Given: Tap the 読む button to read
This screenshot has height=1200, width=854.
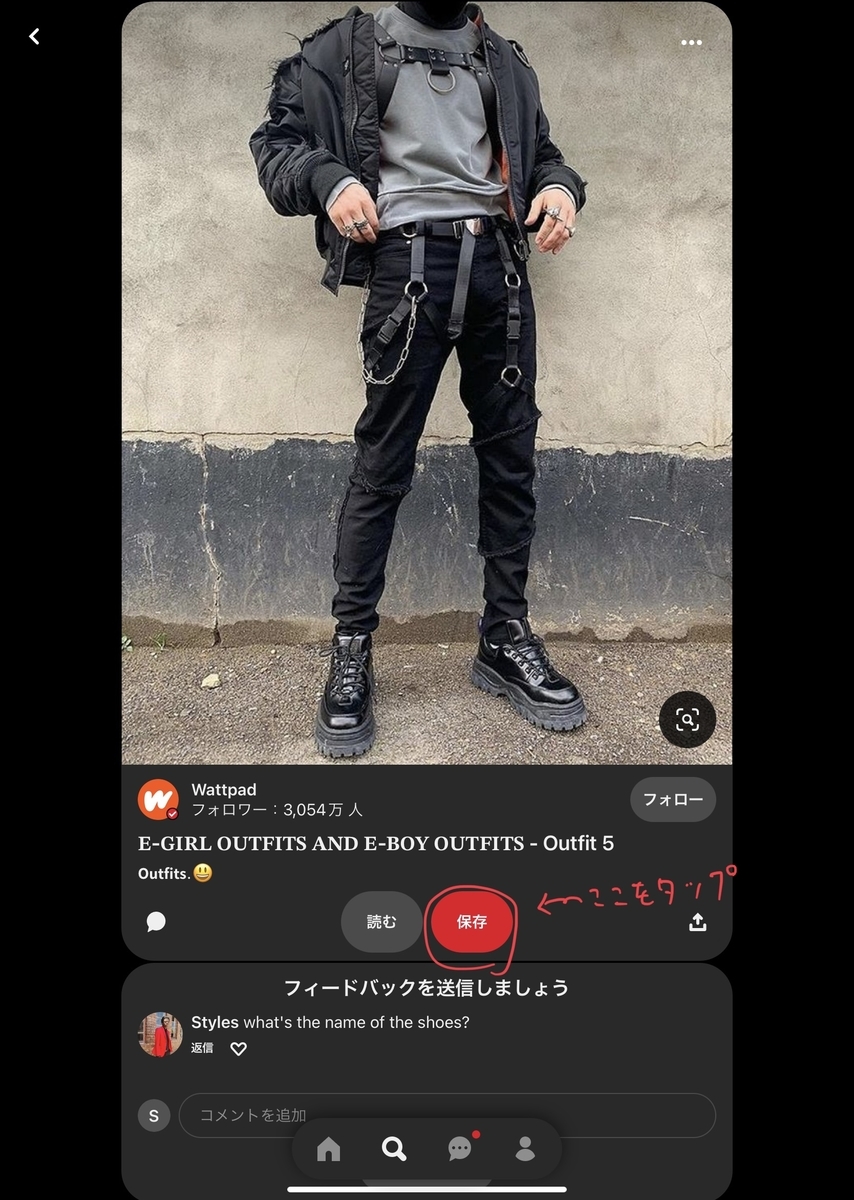Looking at the screenshot, I should coord(382,922).
